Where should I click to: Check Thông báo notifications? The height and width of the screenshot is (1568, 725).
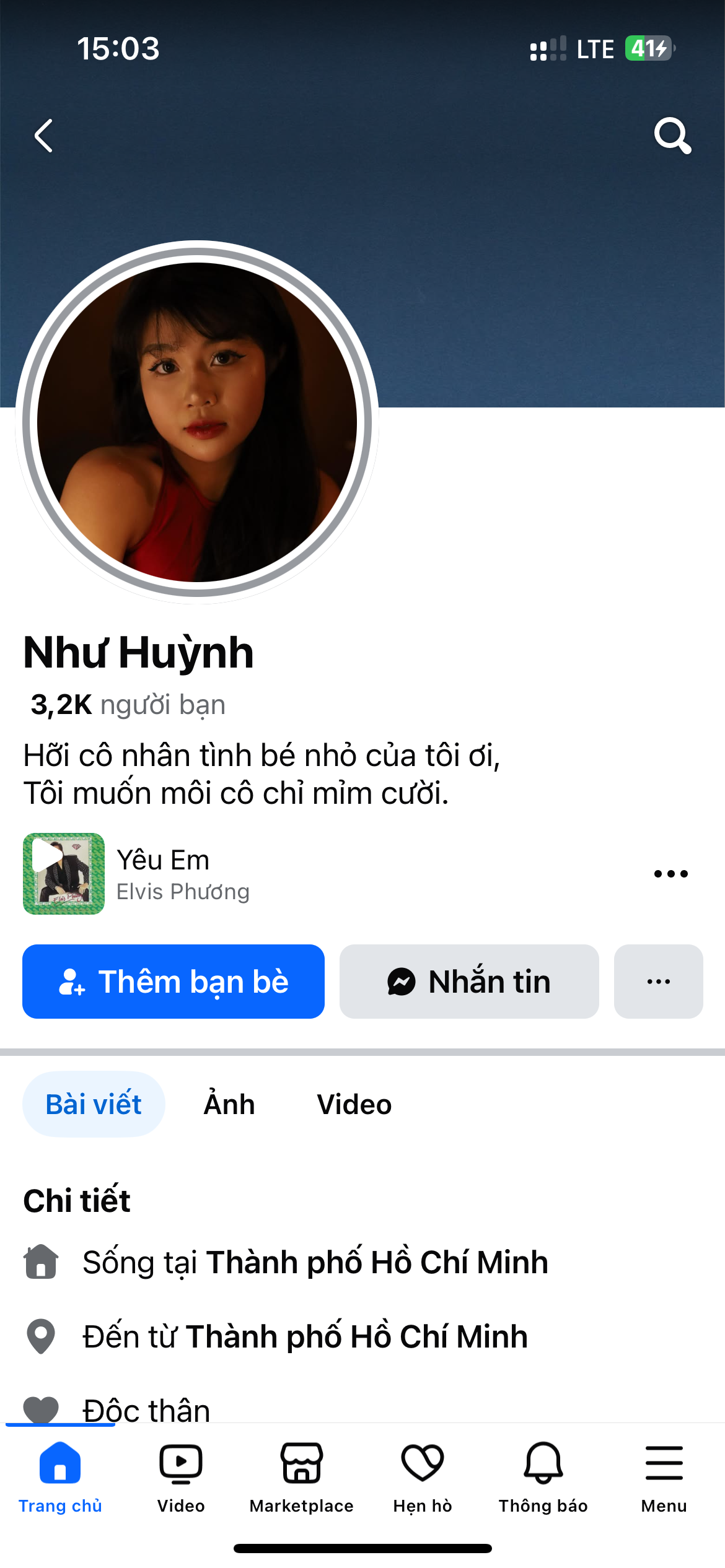tap(543, 1477)
